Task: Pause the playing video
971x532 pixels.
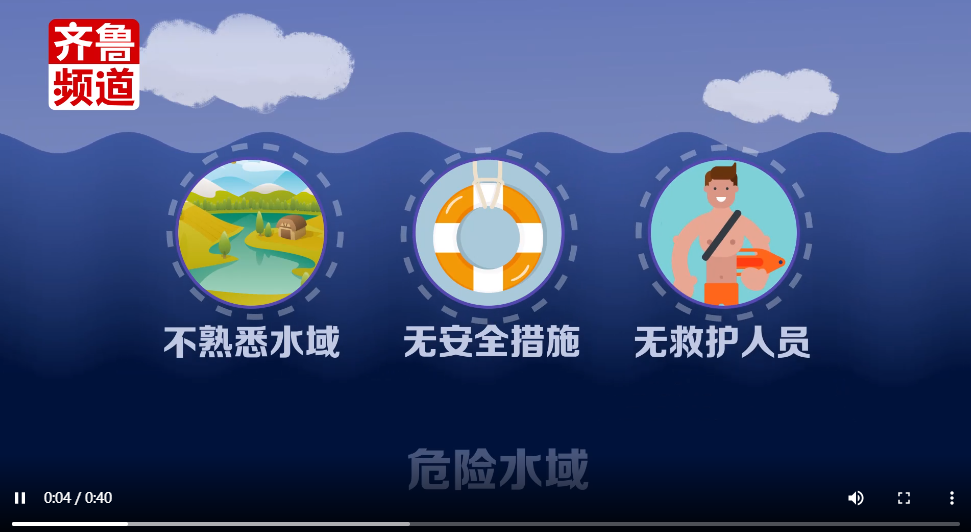Action: click(x=20, y=498)
